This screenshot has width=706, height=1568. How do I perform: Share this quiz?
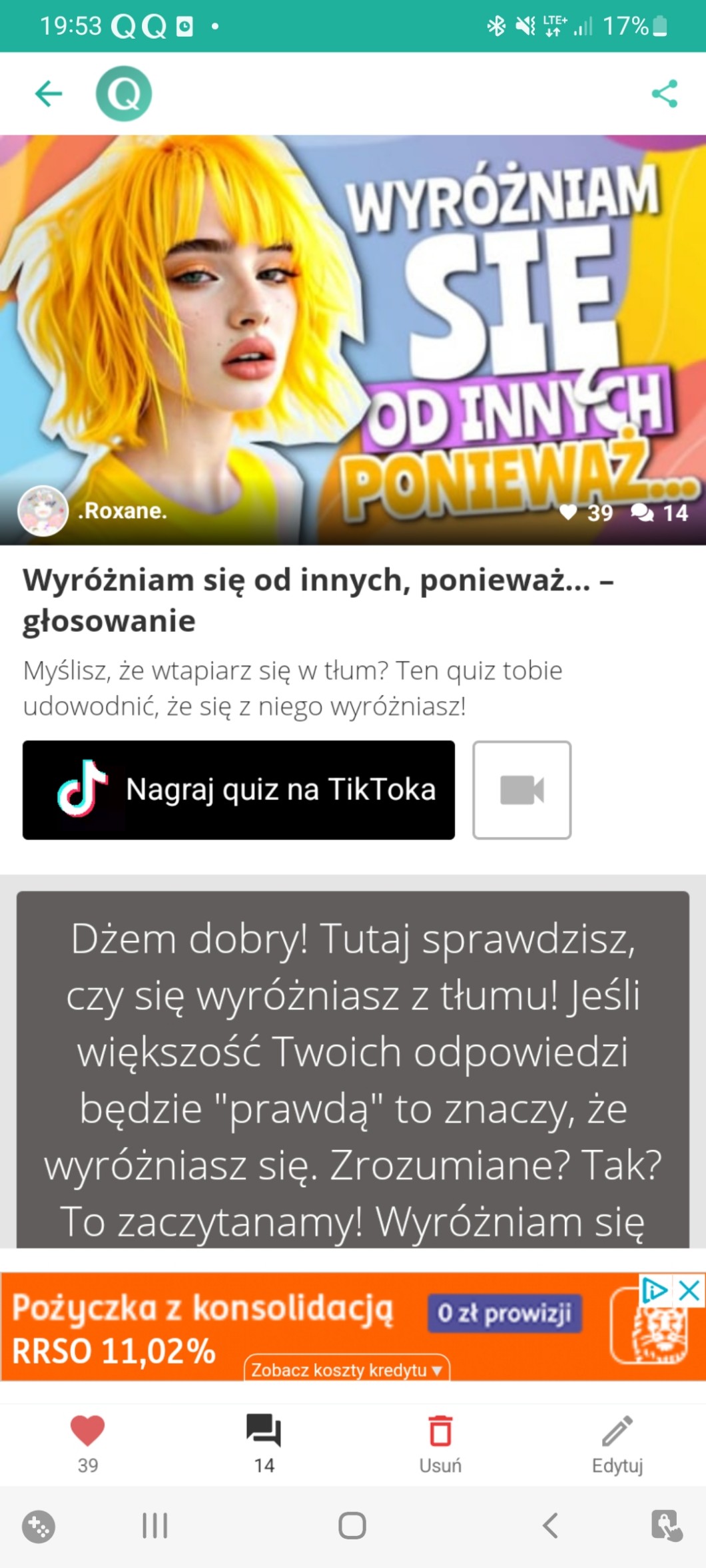[664, 93]
